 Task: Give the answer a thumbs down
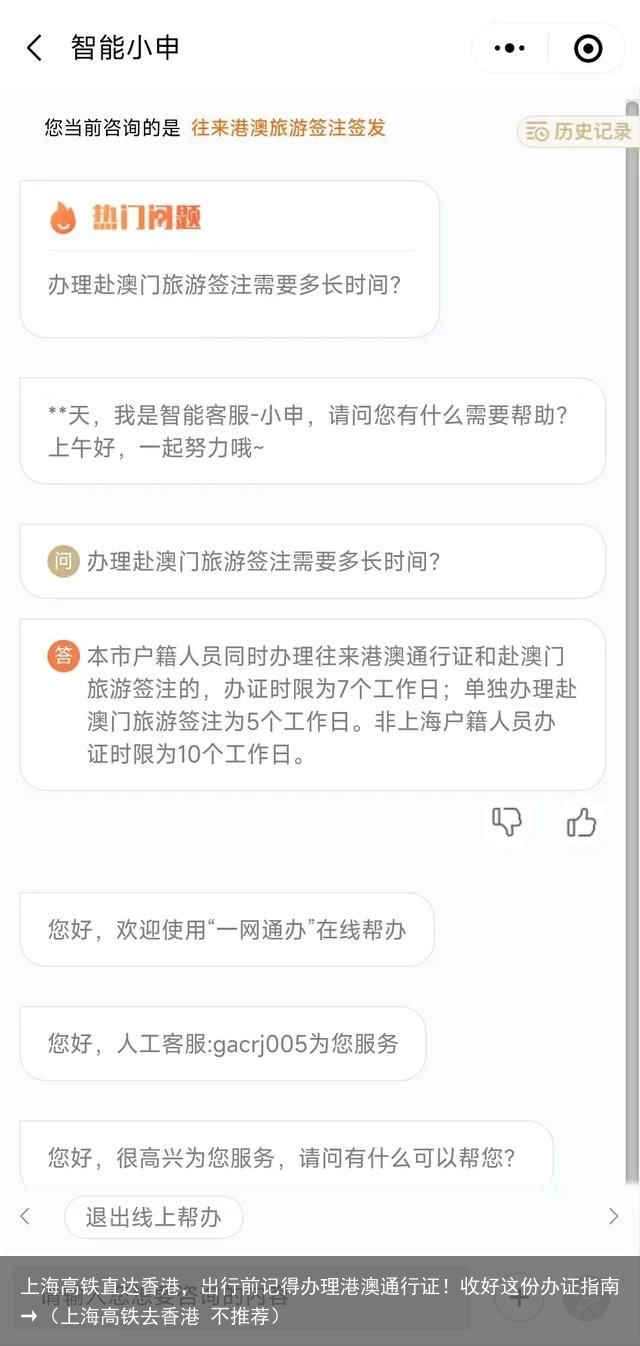click(x=507, y=822)
